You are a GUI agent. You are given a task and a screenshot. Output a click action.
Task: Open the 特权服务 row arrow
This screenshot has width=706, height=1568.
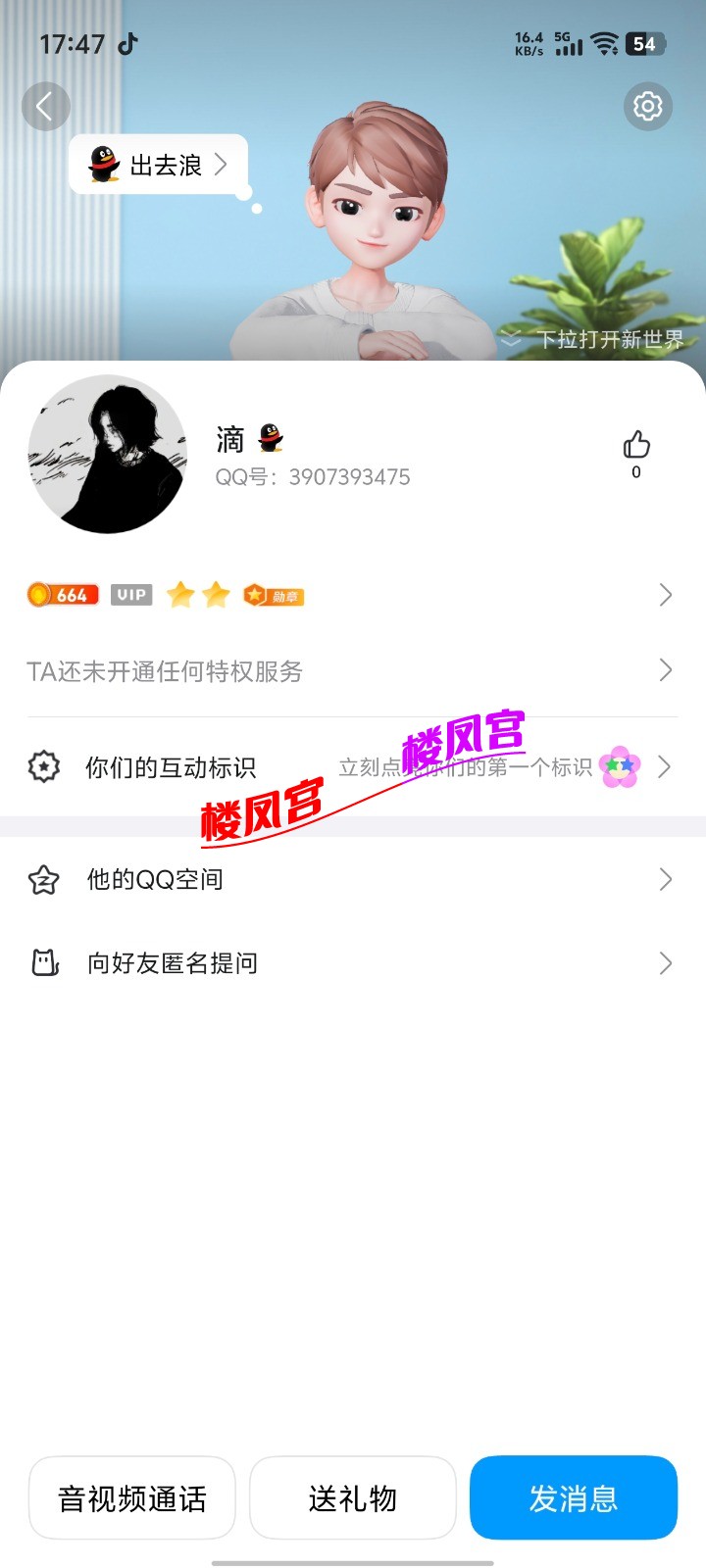(x=666, y=670)
